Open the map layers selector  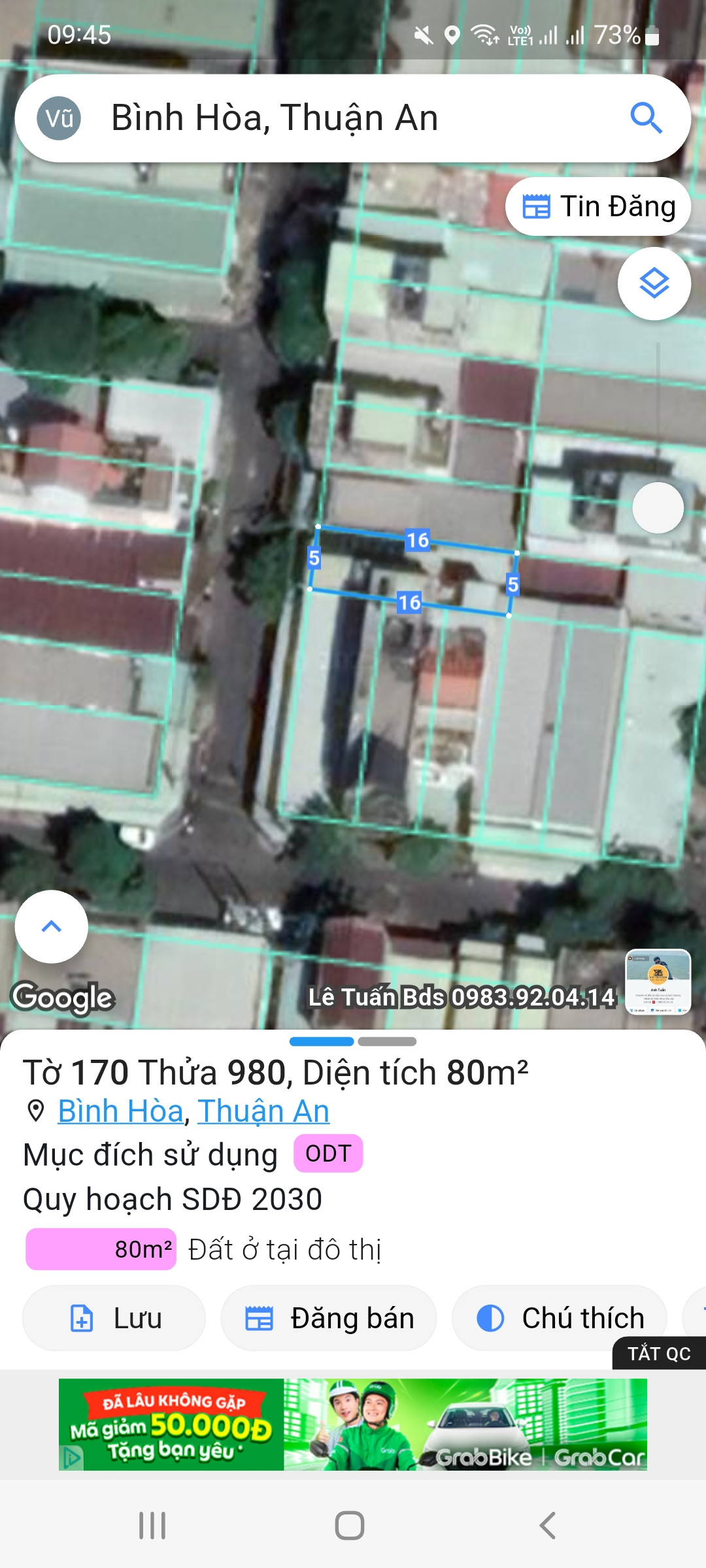[x=654, y=284]
